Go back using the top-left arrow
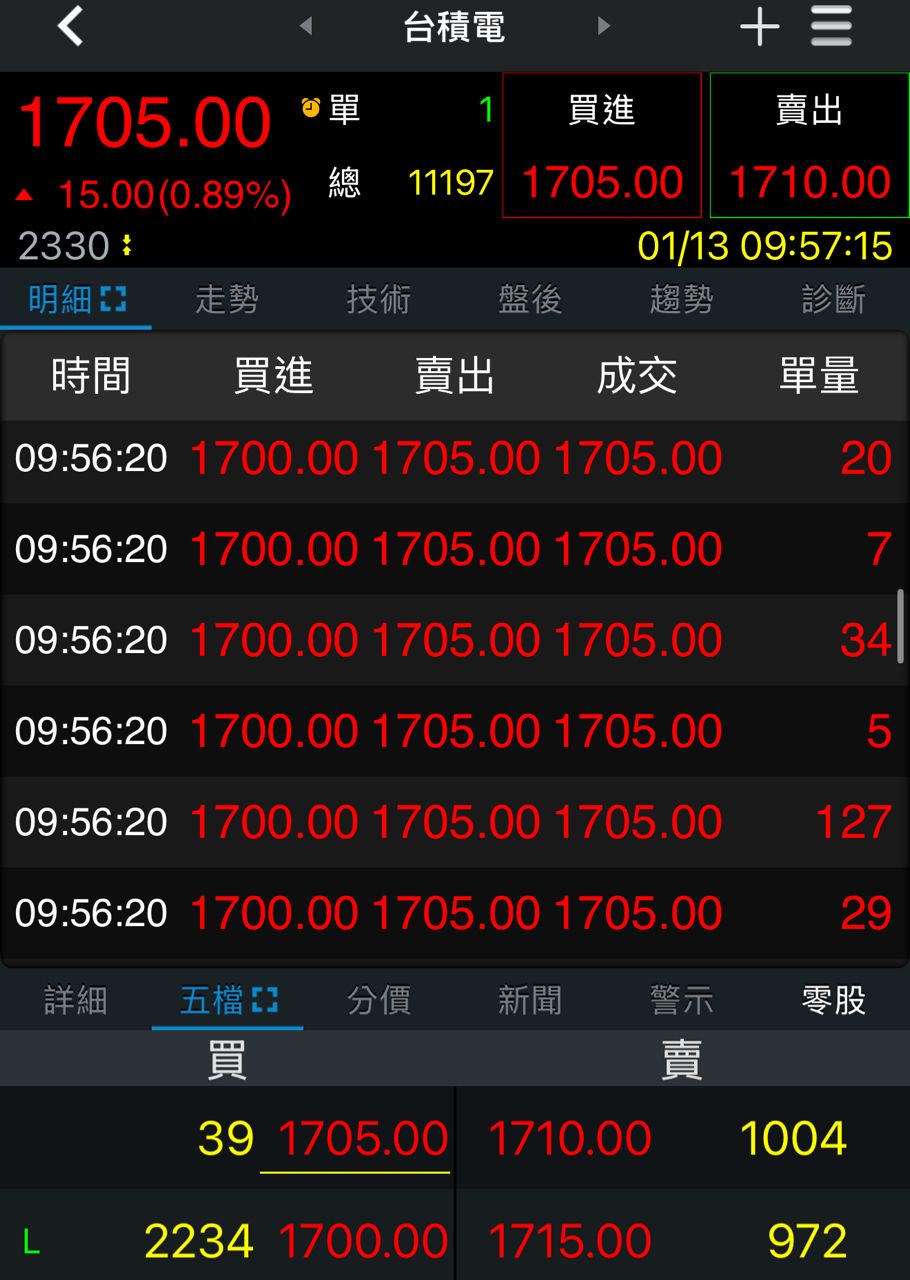The width and height of the screenshot is (910, 1280). [70, 27]
